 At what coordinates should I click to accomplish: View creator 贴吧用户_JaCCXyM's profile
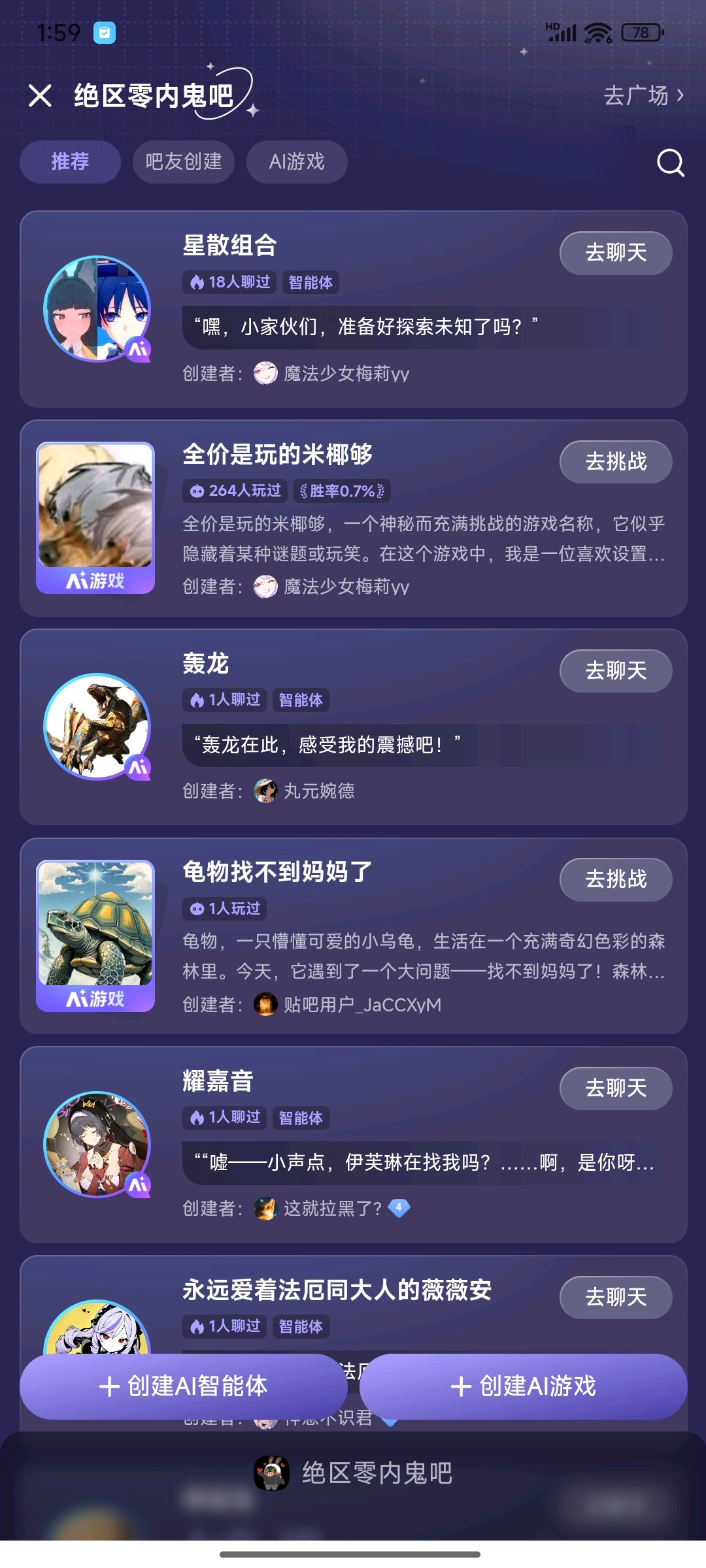tap(361, 1005)
